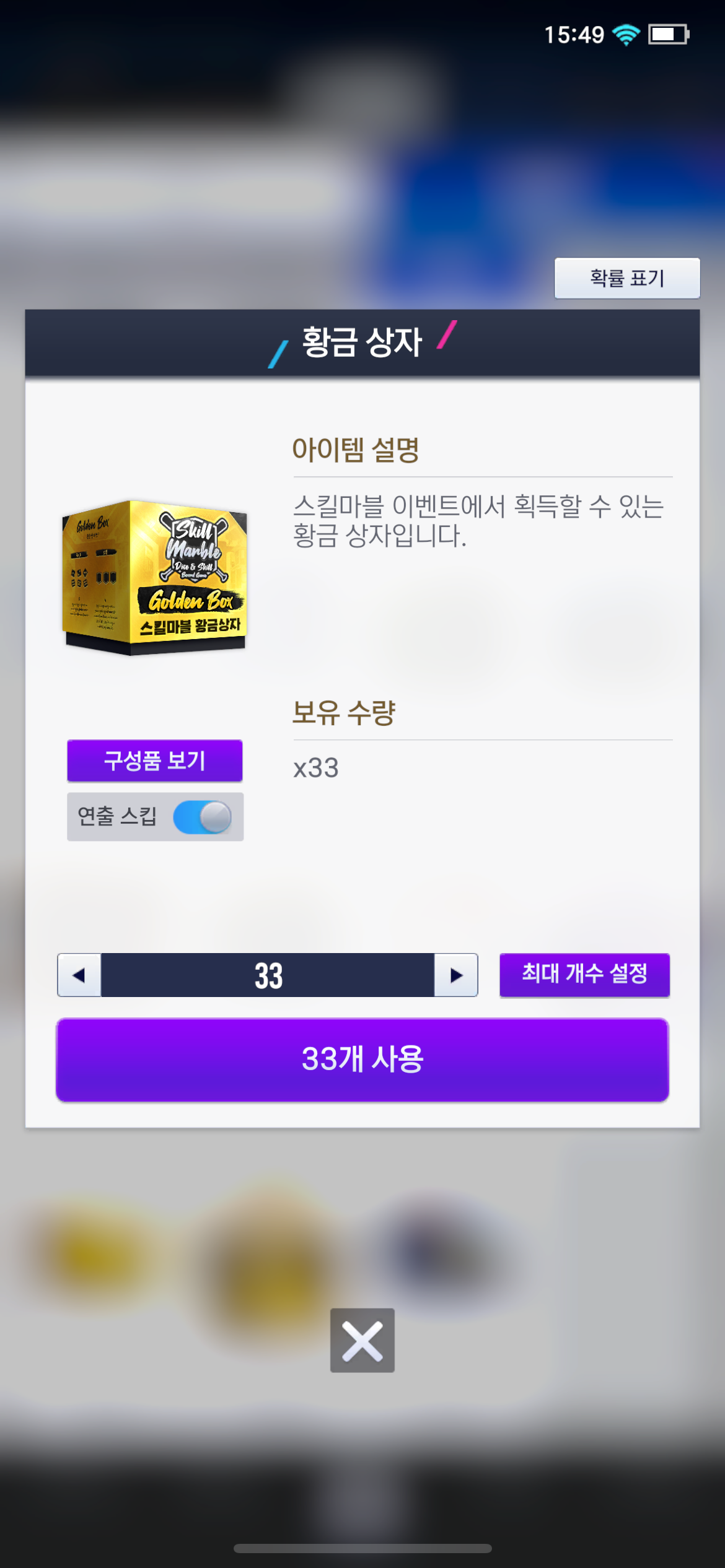Increase quantity with the right arrow

pyautogui.click(x=456, y=975)
